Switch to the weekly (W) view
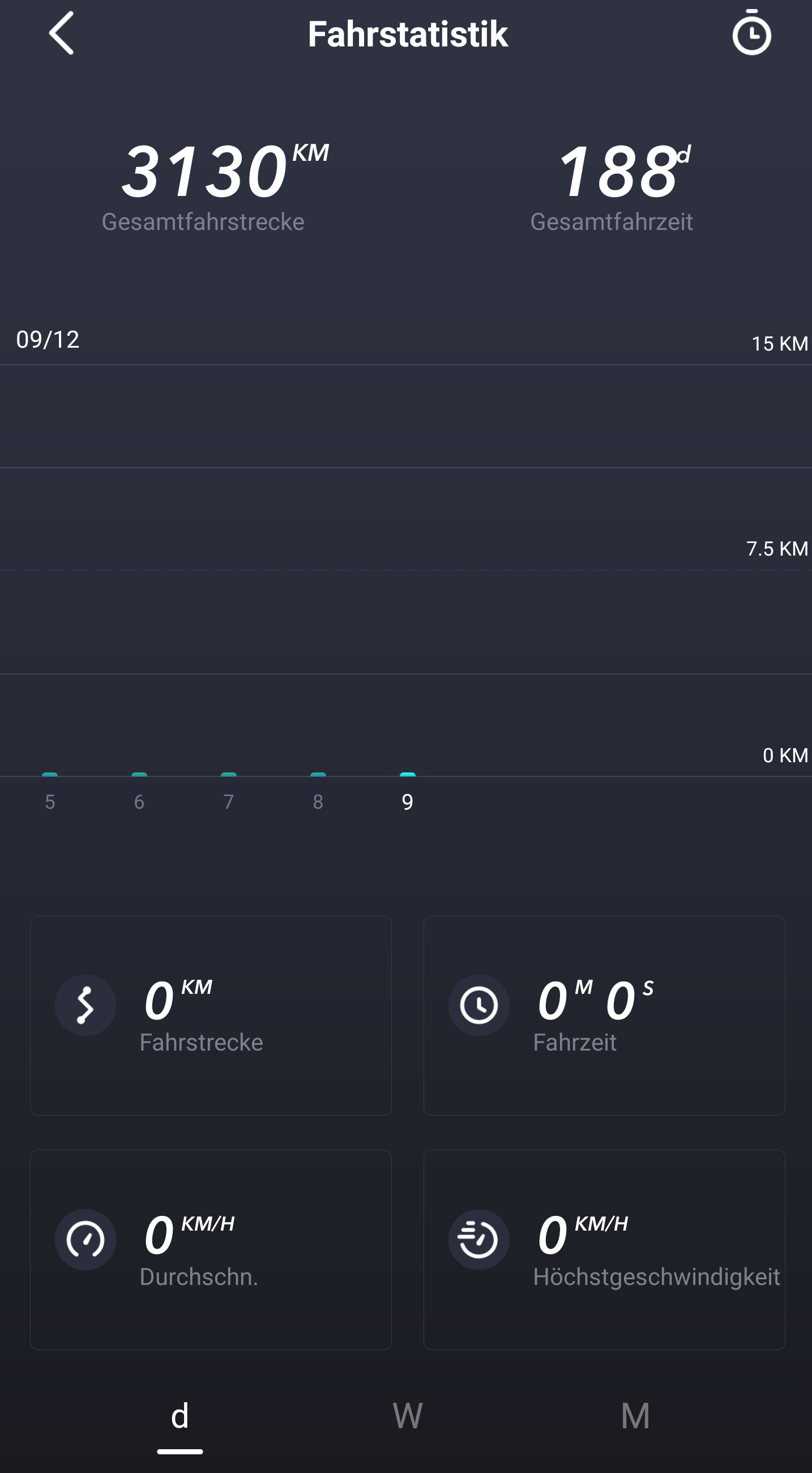Image resolution: width=812 pixels, height=1473 pixels. click(407, 1416)
